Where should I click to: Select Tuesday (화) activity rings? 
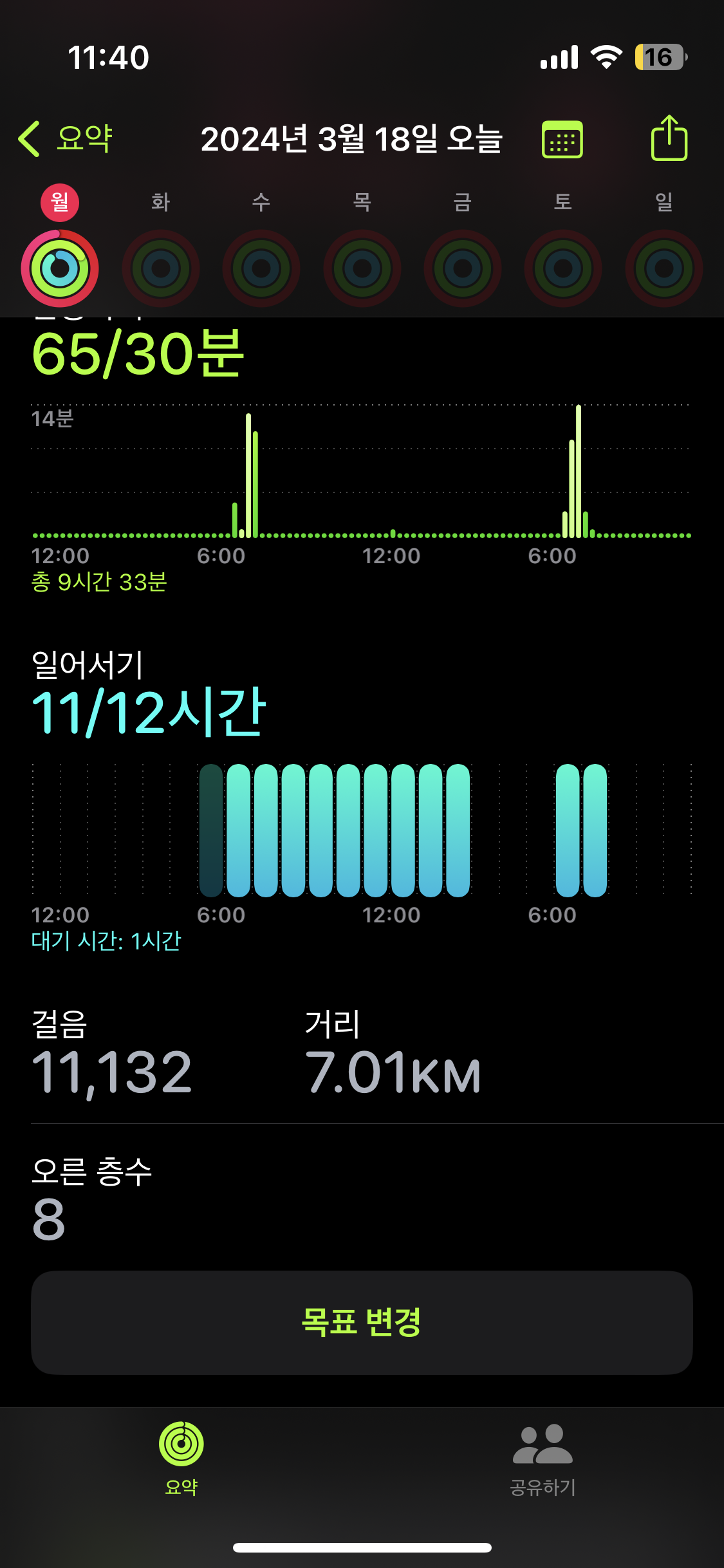pos(161,267)
